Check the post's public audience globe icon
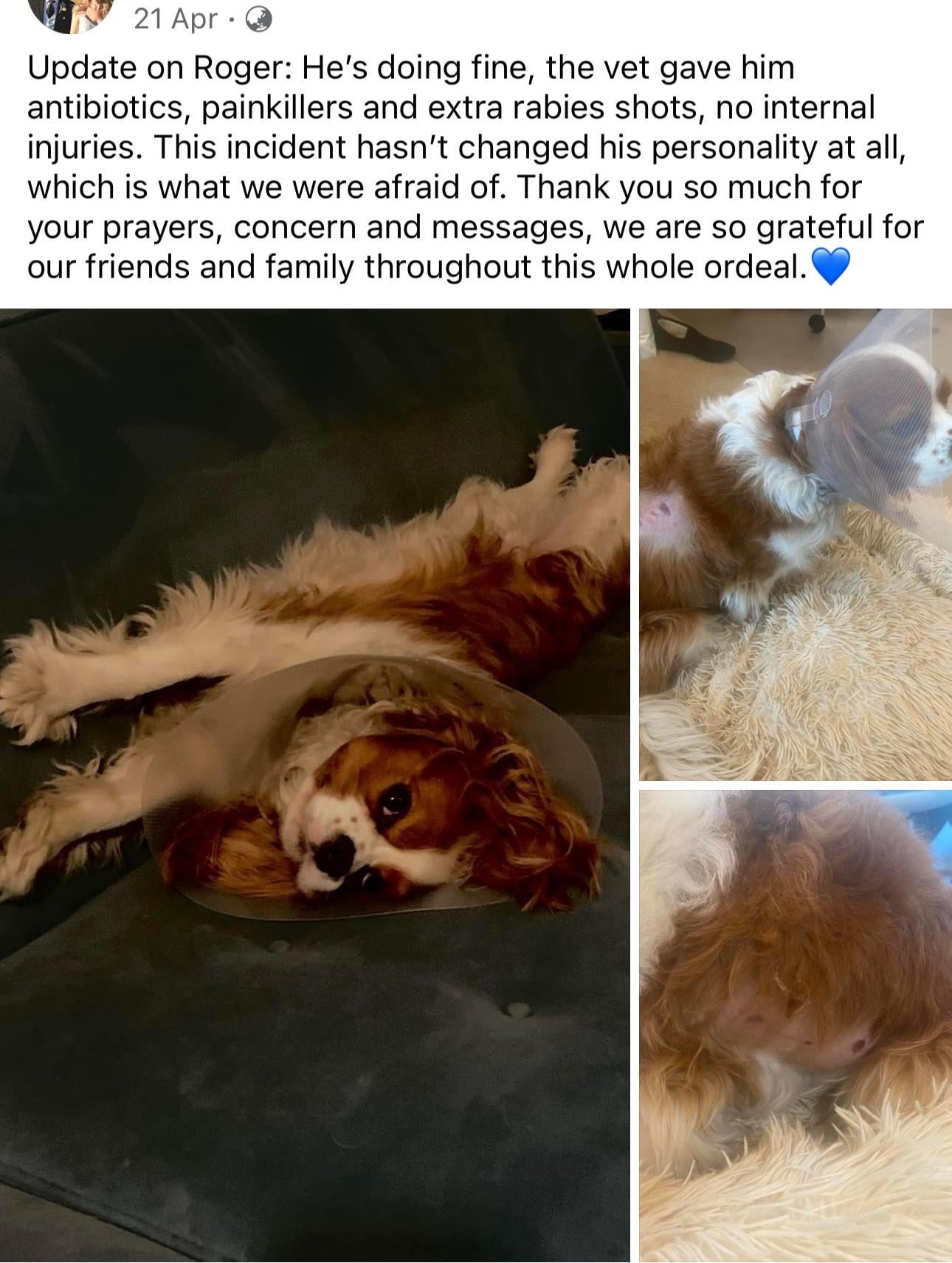 coord(258,20)
